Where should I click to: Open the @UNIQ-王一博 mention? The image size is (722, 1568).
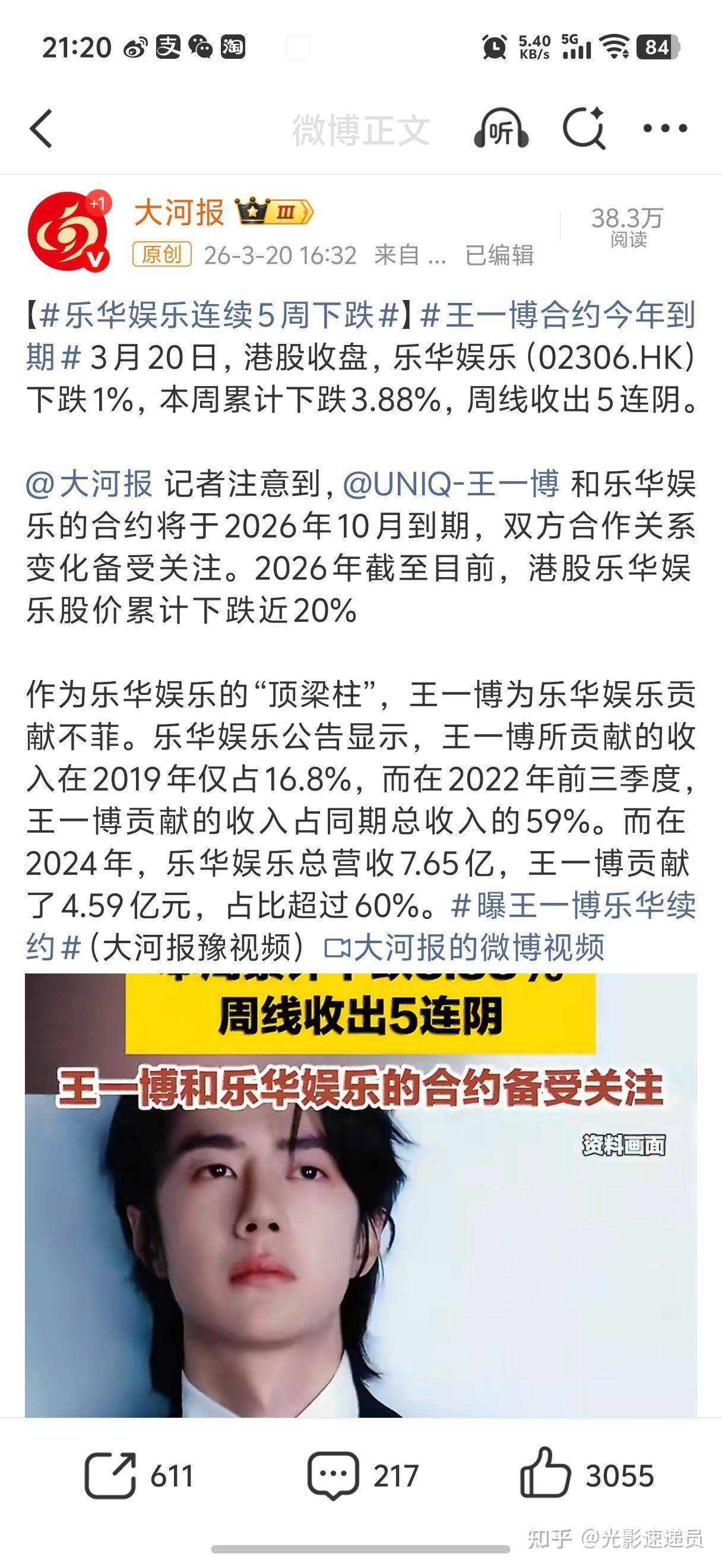pos(451,484)
